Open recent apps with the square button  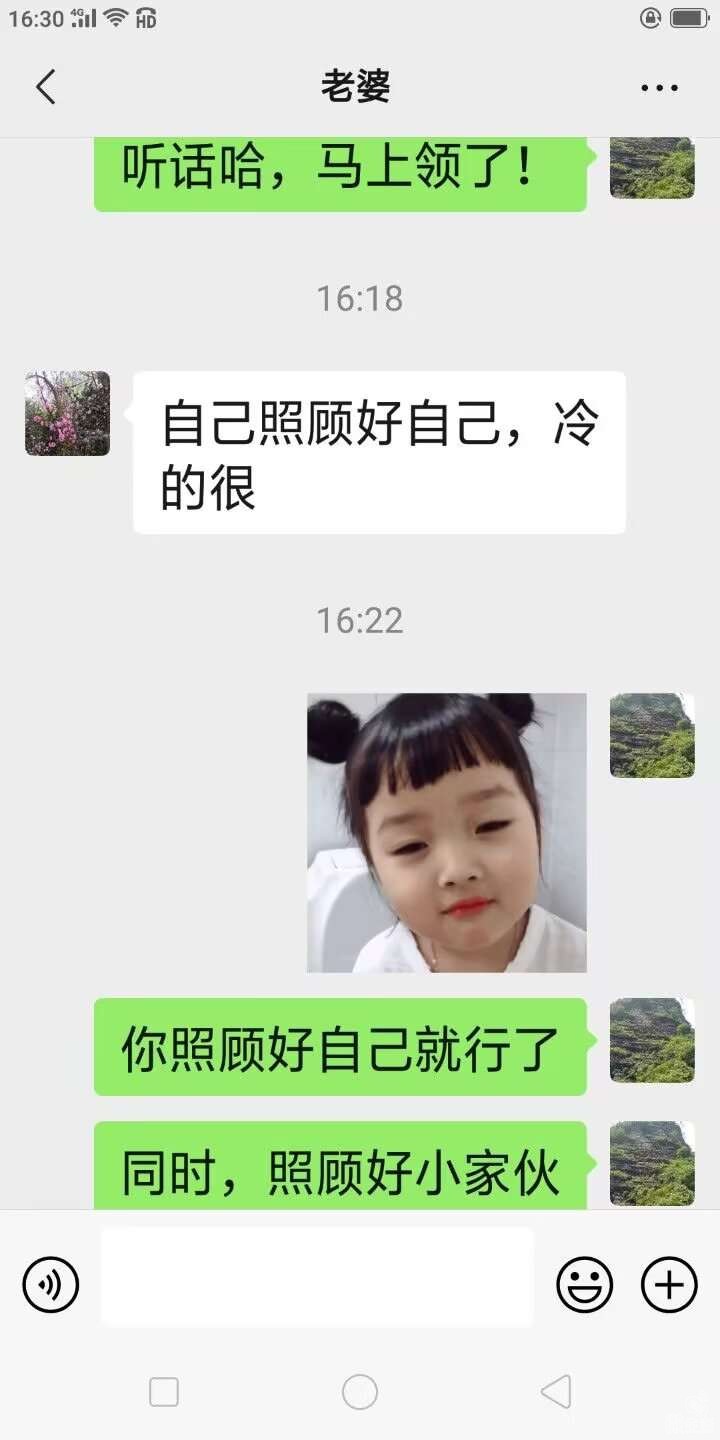tap(163, 1391)
